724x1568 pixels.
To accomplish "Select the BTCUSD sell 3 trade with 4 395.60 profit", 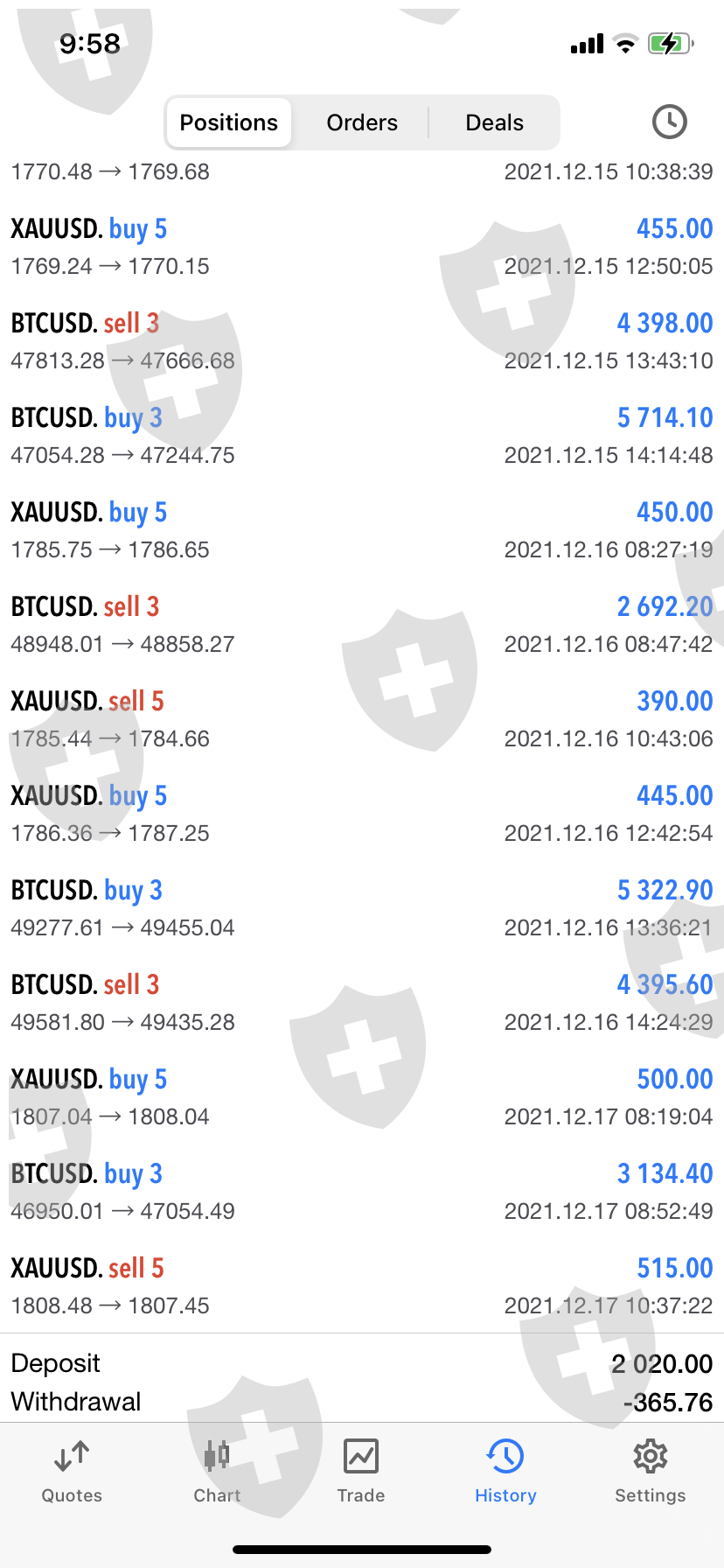I will point(362,1003).
